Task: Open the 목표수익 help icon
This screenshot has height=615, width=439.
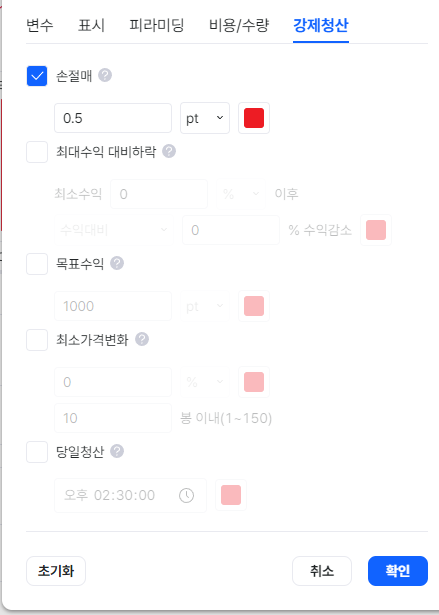Action: point(117,263)
